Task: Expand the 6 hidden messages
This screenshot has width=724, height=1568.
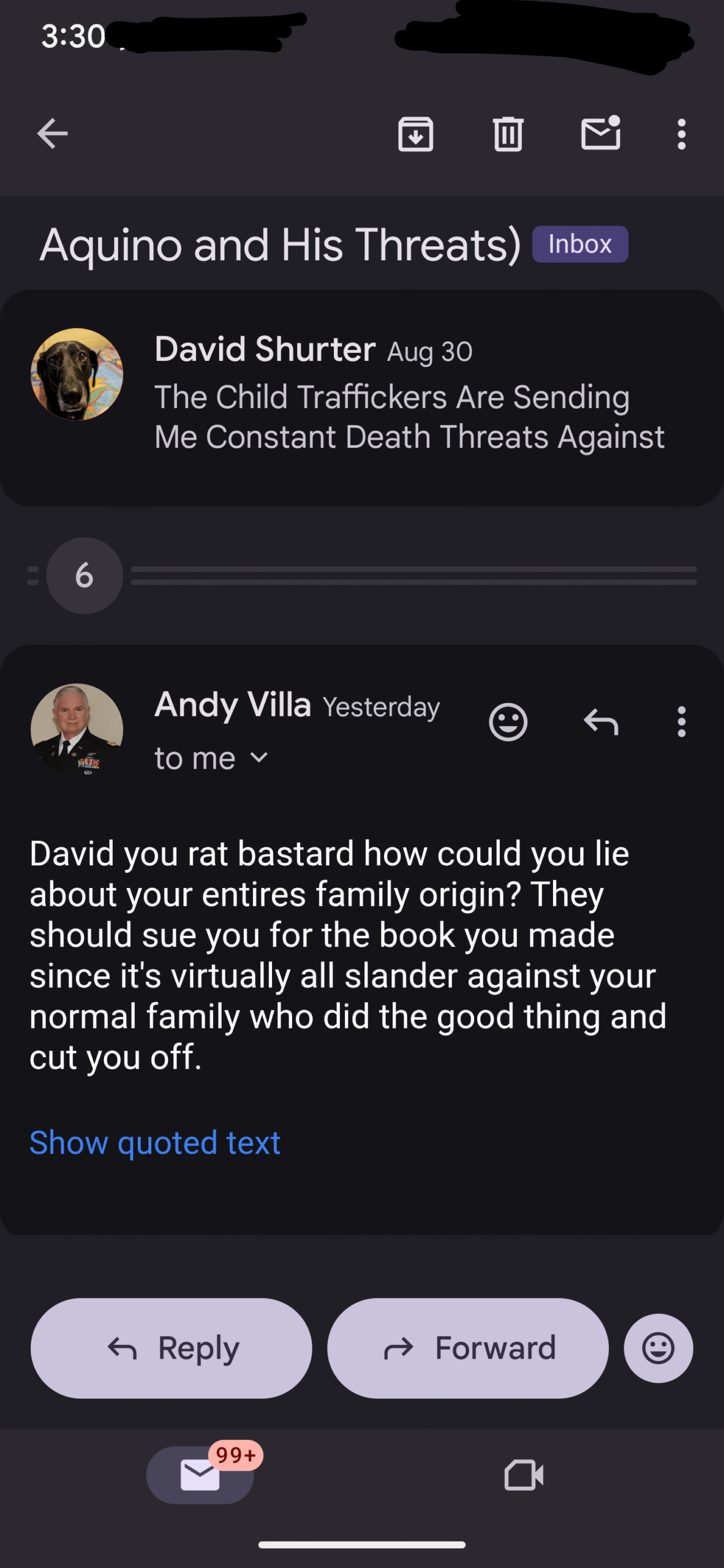Action: (x=85, y=576)
